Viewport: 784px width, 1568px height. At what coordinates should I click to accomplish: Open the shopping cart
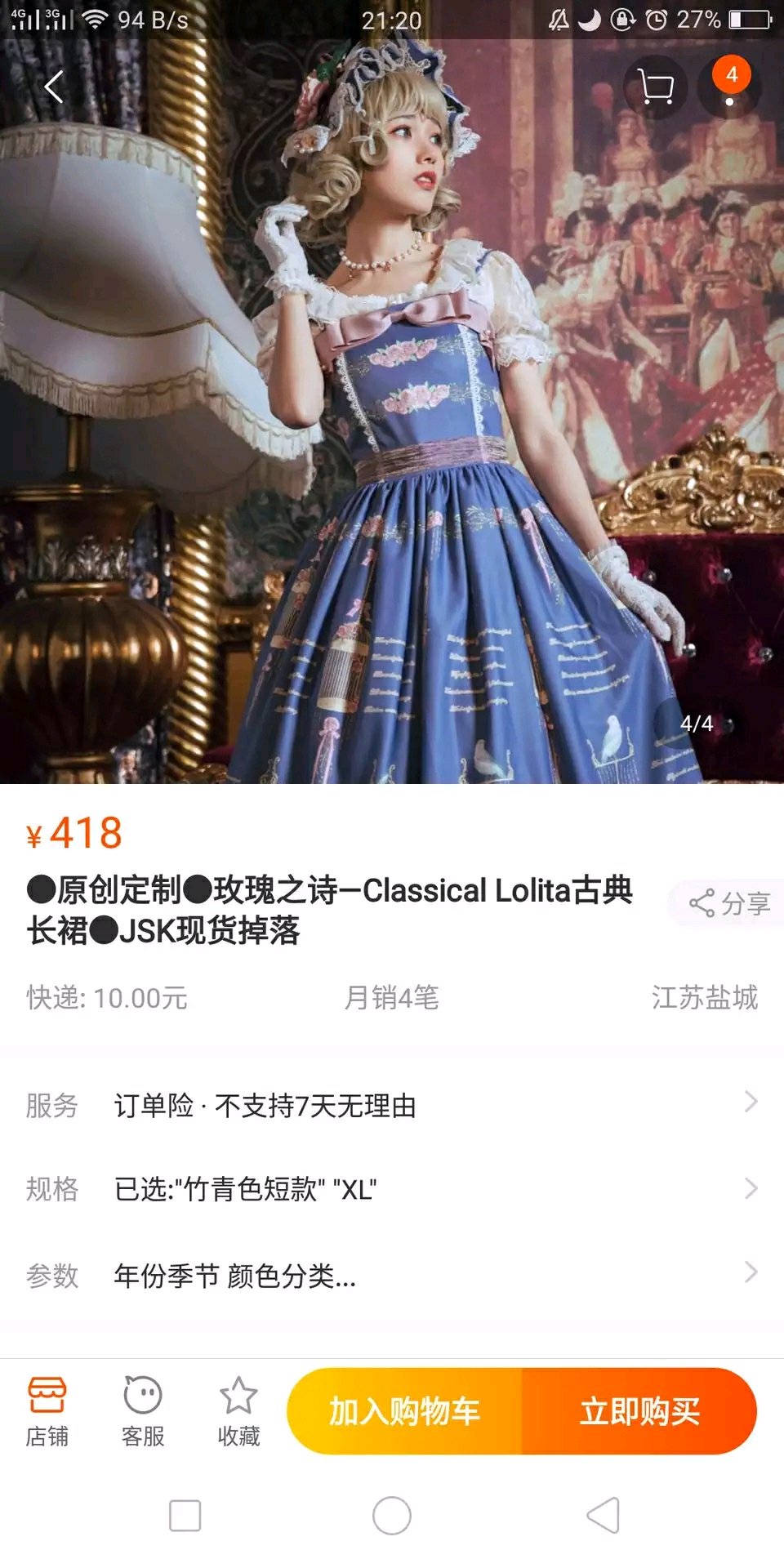(x=655, y=87)
